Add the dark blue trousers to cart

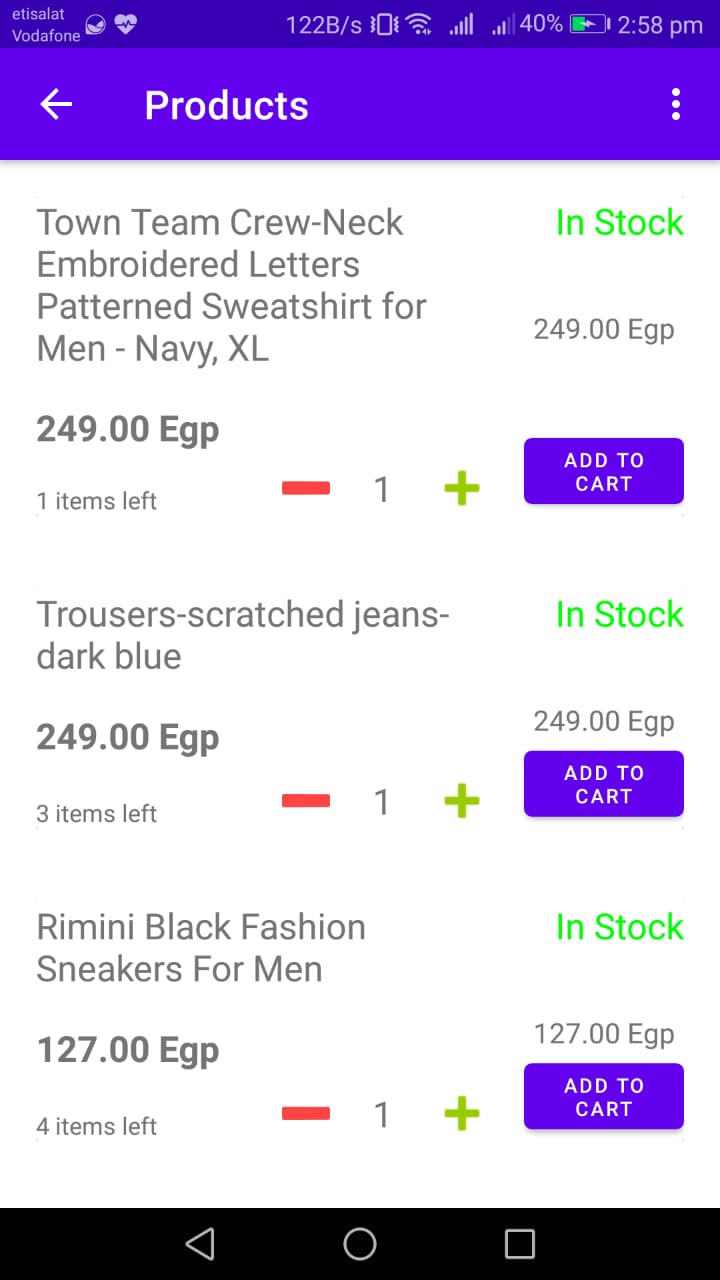point(603,784)
